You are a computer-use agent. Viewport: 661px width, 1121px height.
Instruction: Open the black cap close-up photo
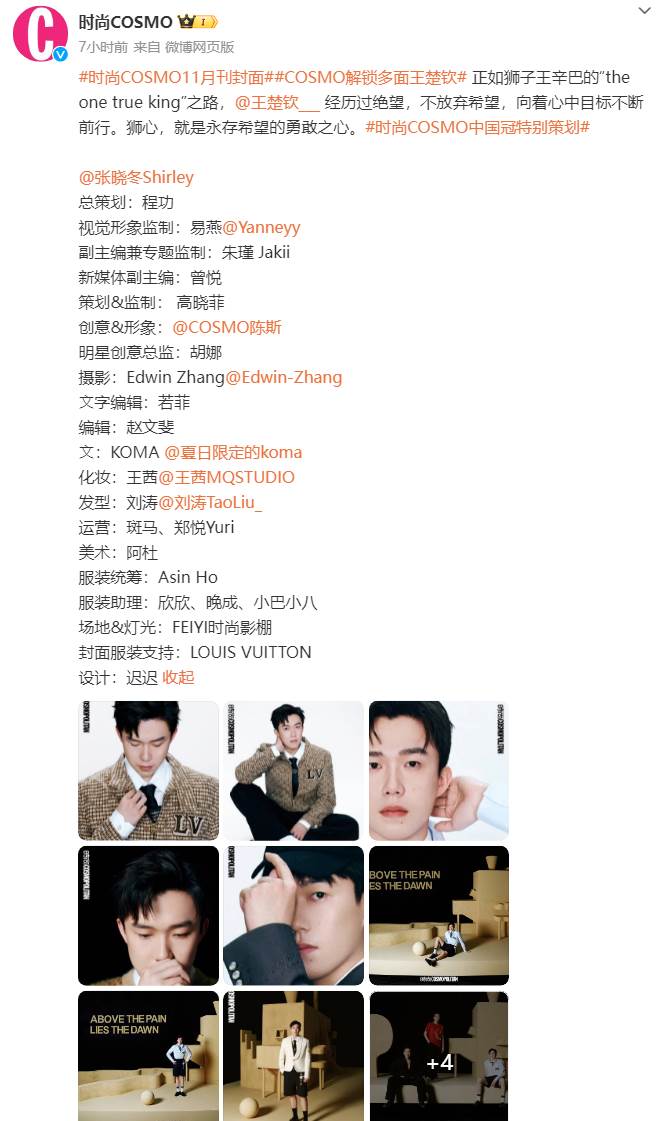(293, 915)
